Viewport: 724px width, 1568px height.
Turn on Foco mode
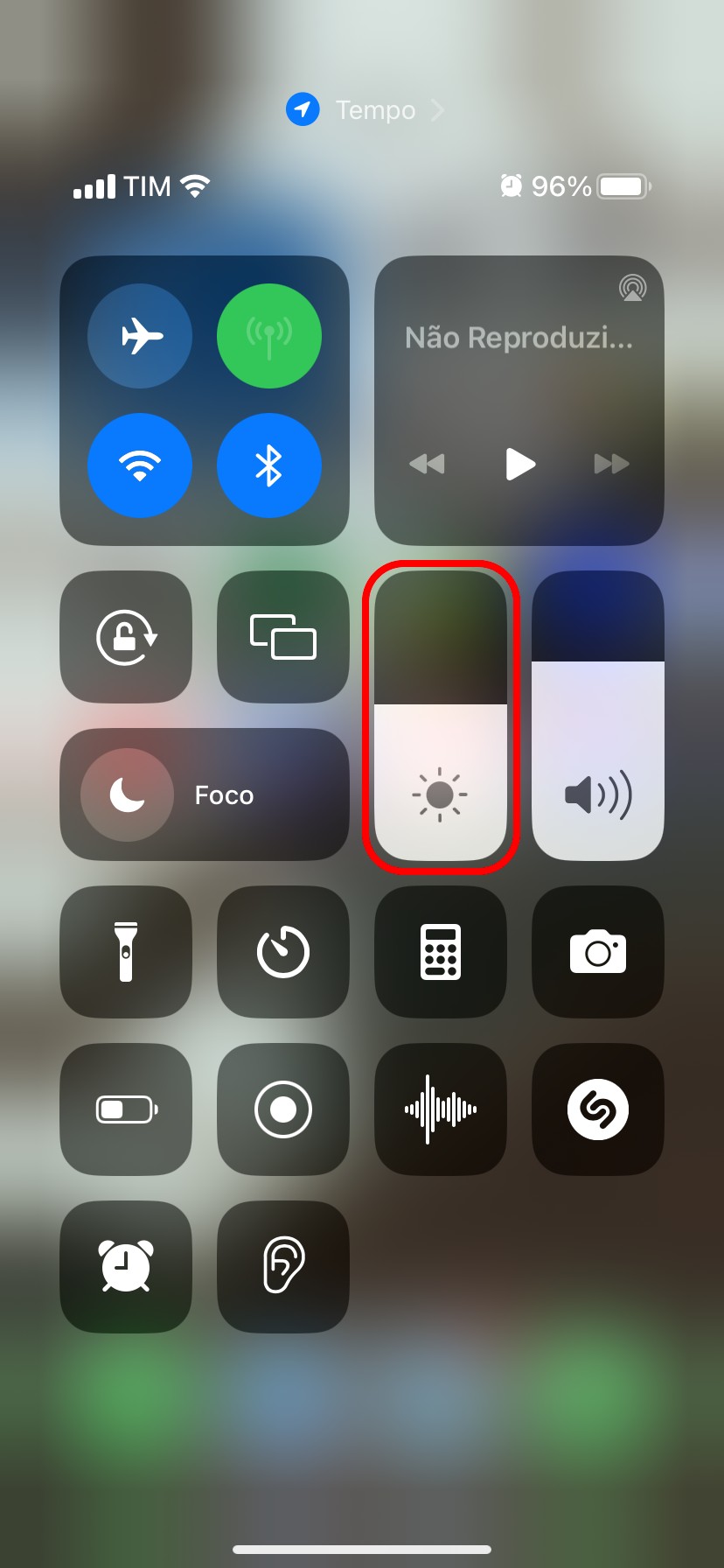click(128, 794)
